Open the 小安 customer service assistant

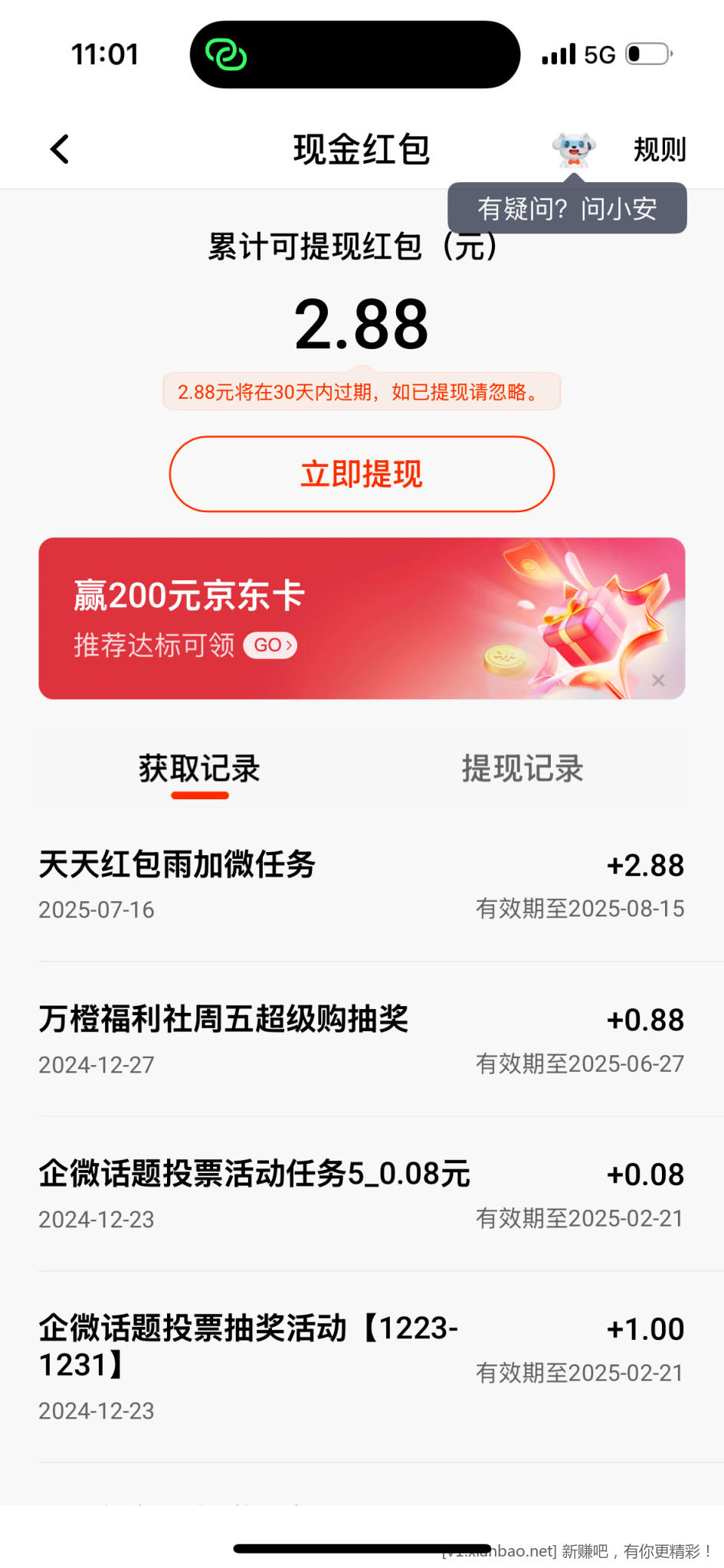574,149
